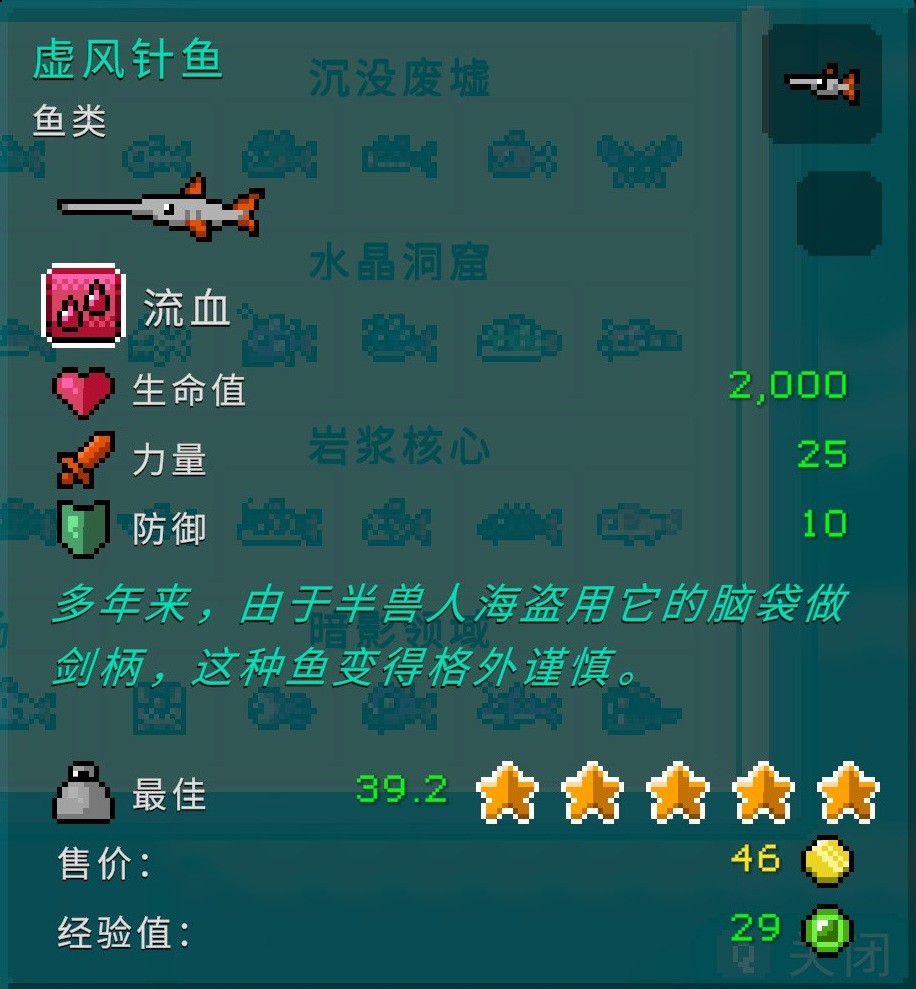Tap the empty slot below the fish slot

coord(838,212)
